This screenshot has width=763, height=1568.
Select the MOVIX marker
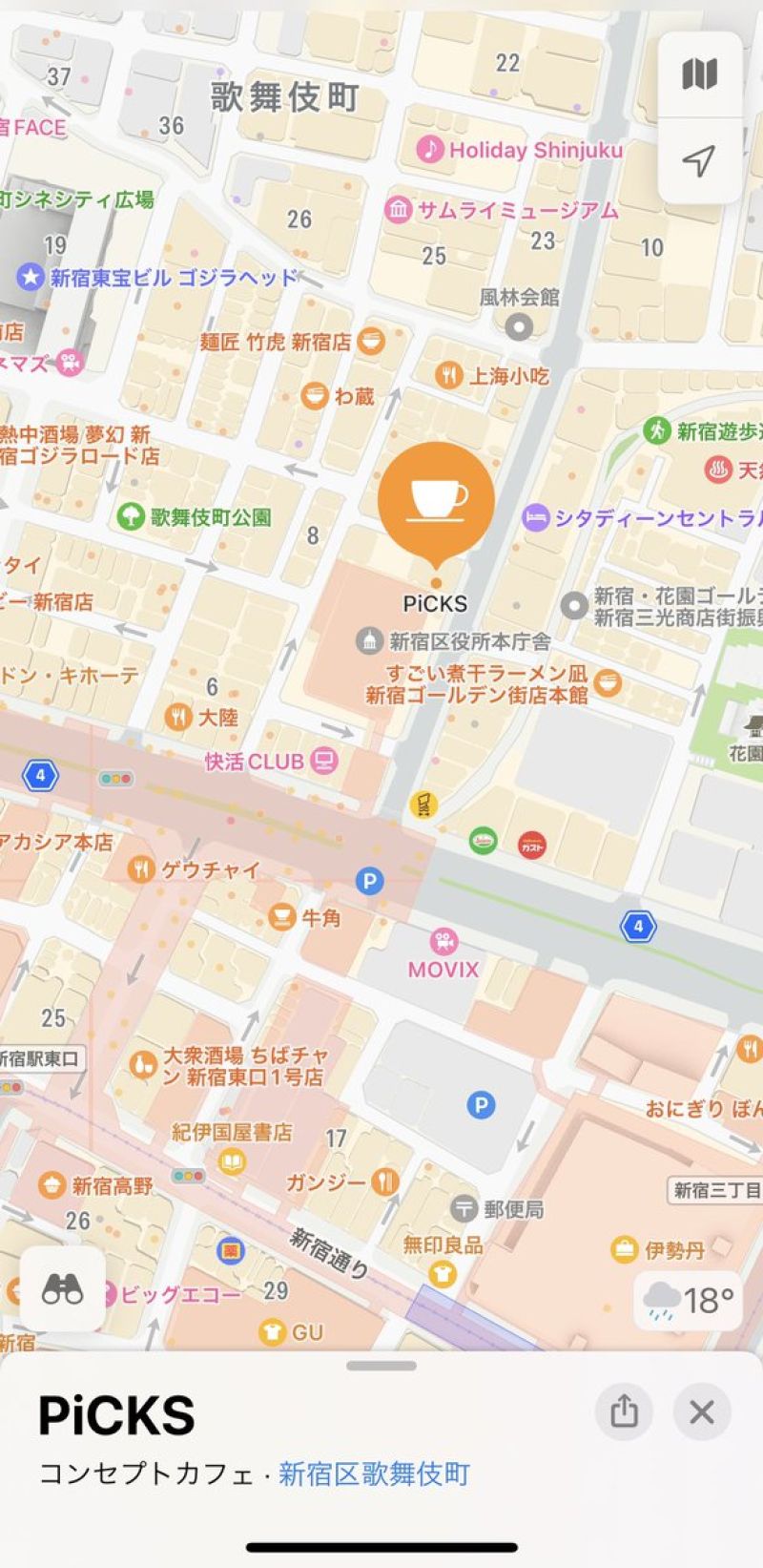click(x=443, y=954)
